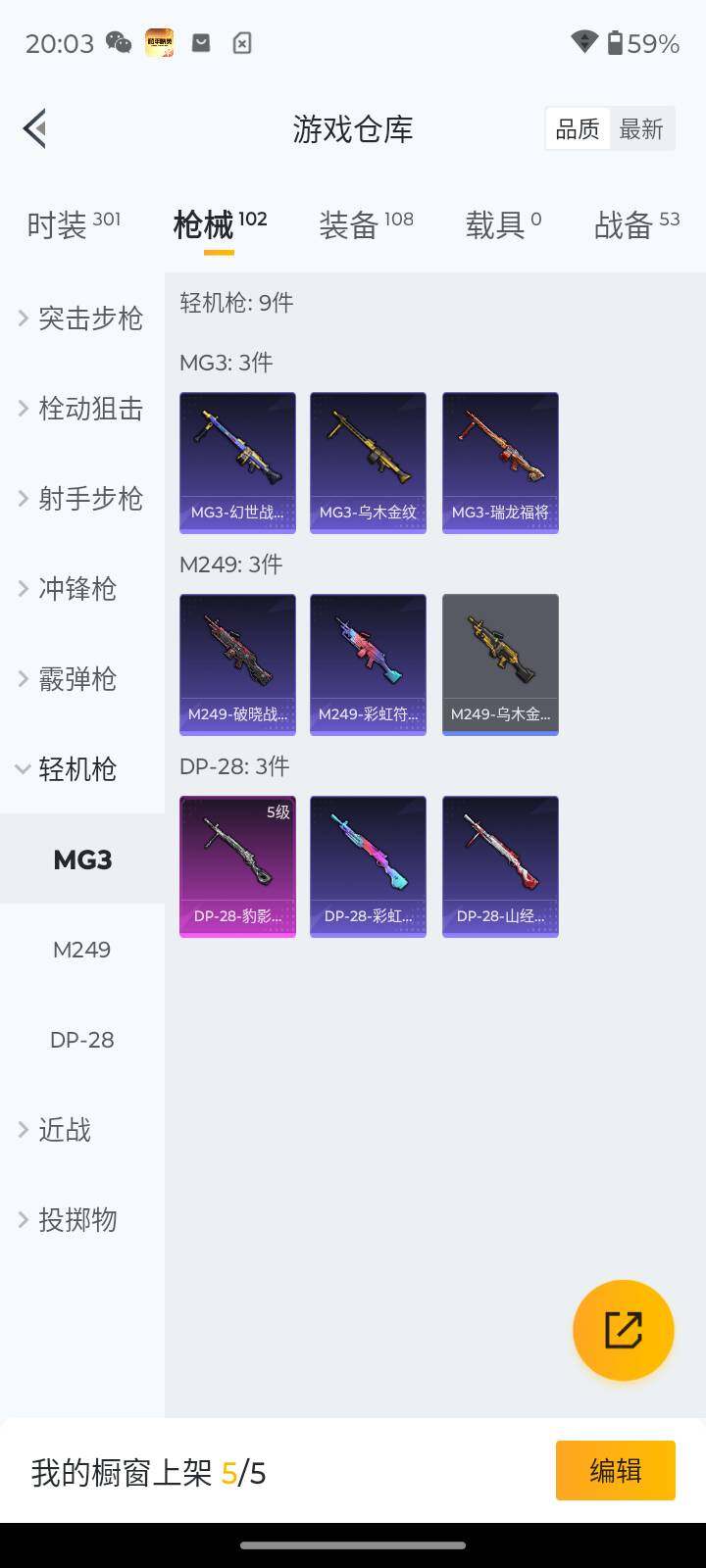Edit my showcase with 编辑

tap(615, 1470)
